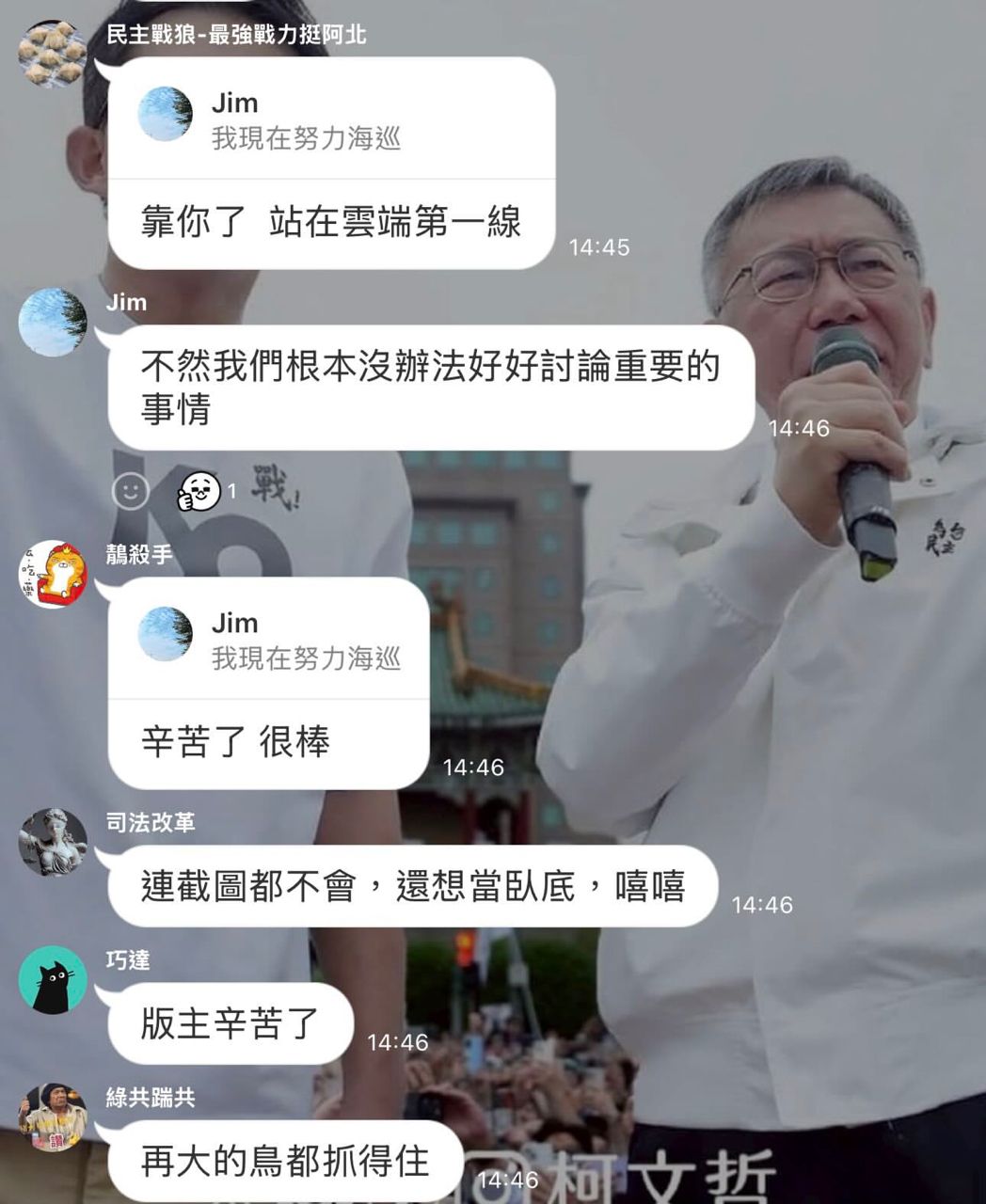
Task: Open 鵲殺手's profile avatar
Action: point(53,574)
